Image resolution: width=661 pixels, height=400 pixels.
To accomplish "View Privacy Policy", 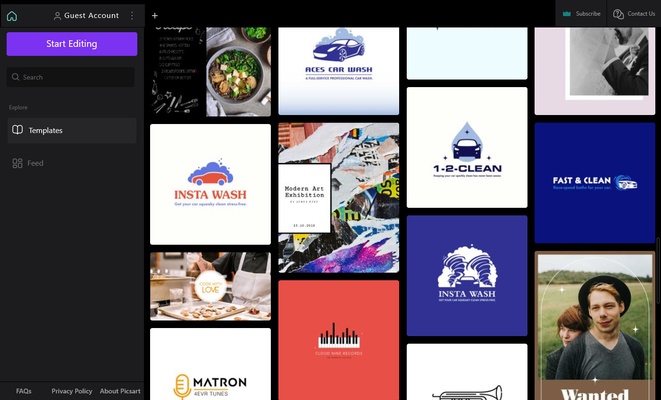I will [72, 391].
